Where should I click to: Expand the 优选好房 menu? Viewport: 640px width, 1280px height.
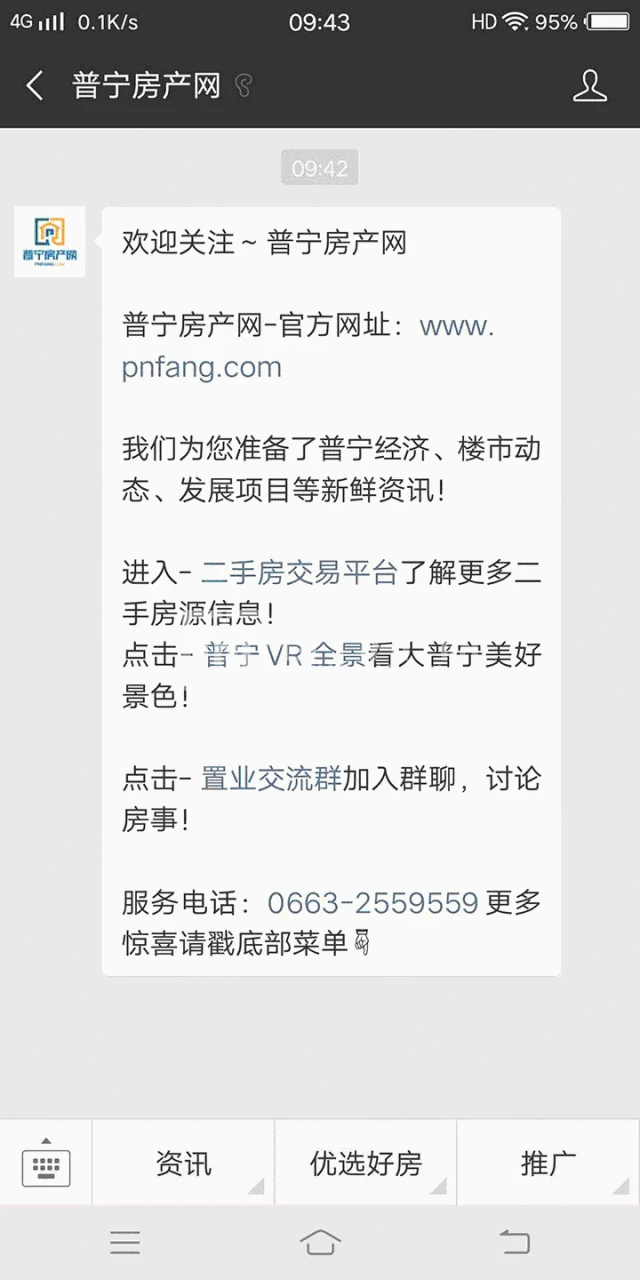(365, 1164)
